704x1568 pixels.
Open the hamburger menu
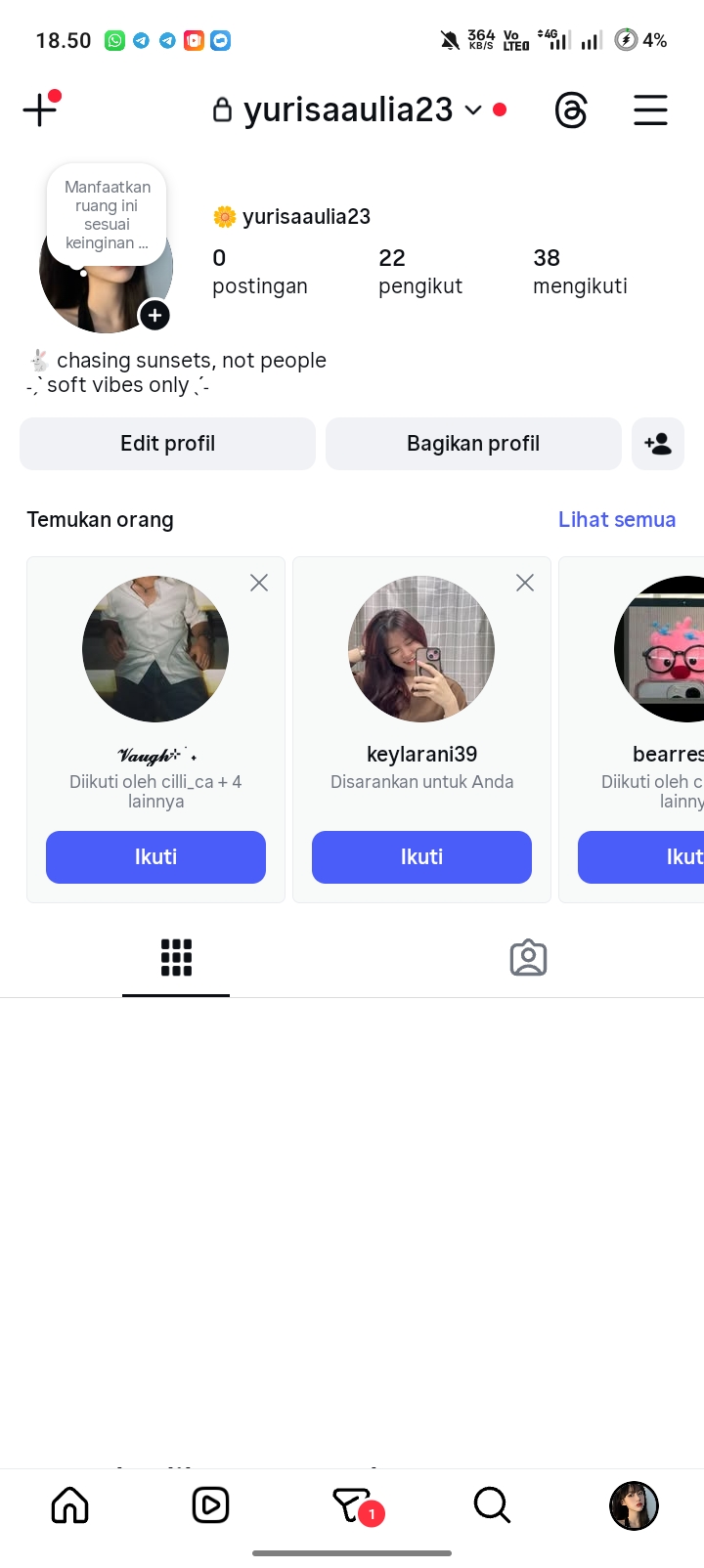pyautogui.click(x=650, y=109)
